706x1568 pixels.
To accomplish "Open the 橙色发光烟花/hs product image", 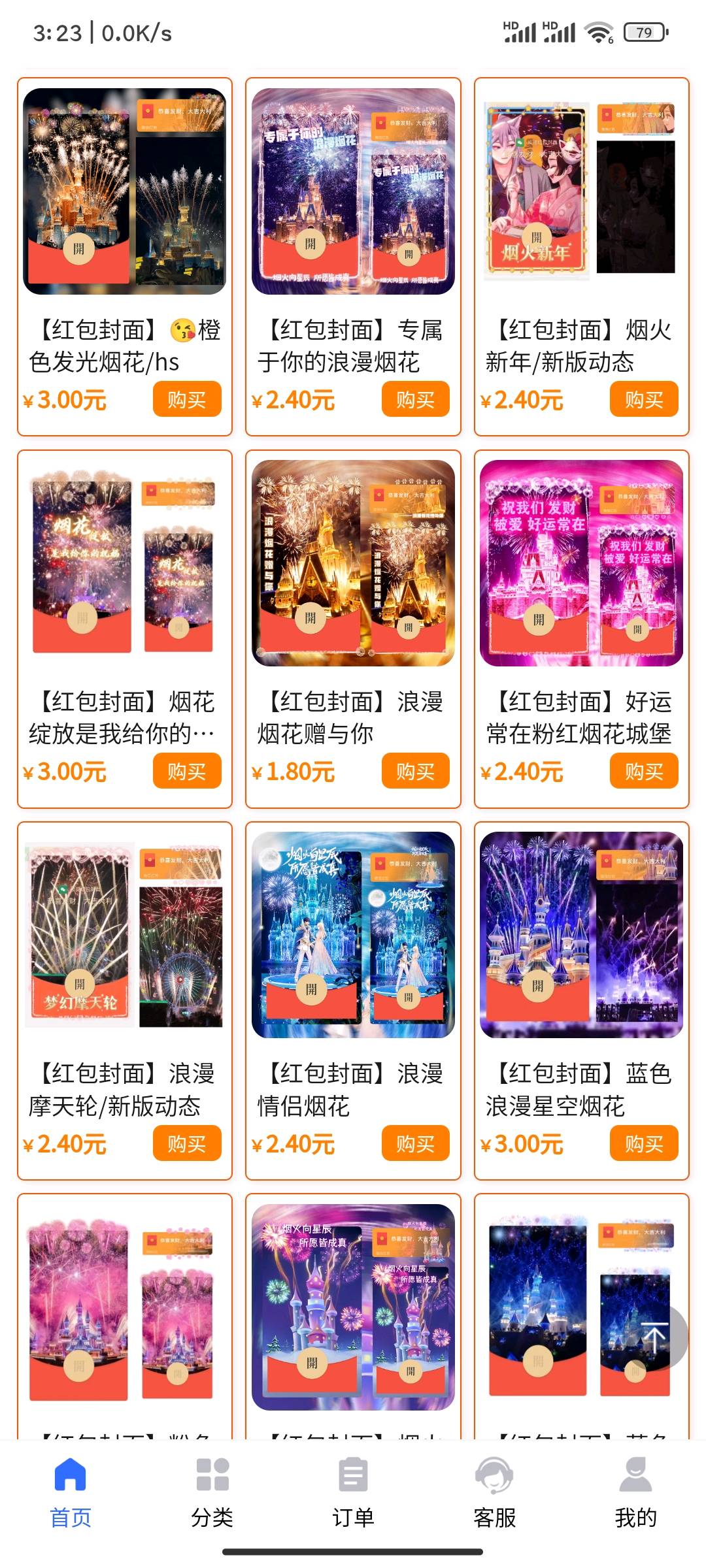I will point(124,191).
